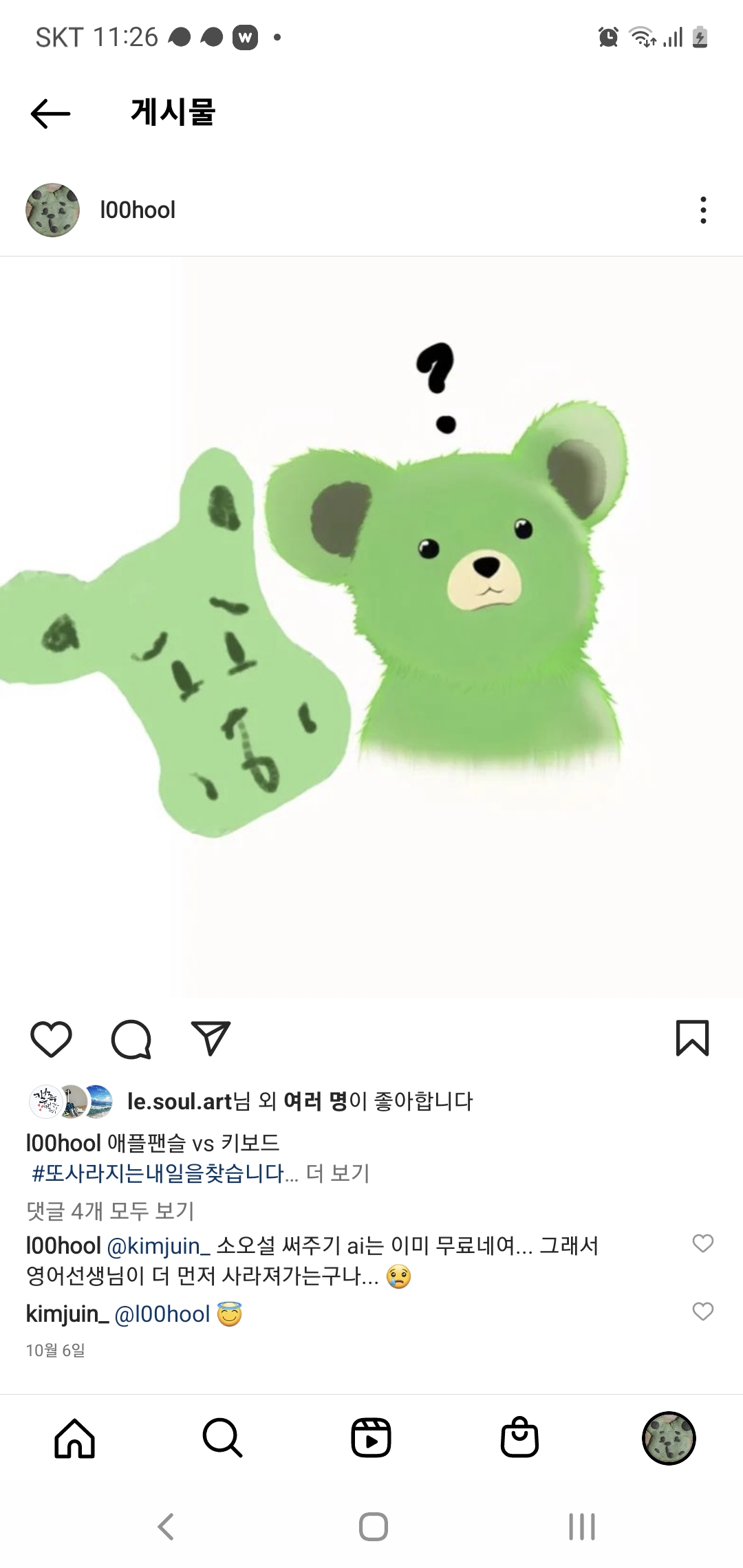Like kimjuin_'s angel emoji comment

pos(702,1311)
